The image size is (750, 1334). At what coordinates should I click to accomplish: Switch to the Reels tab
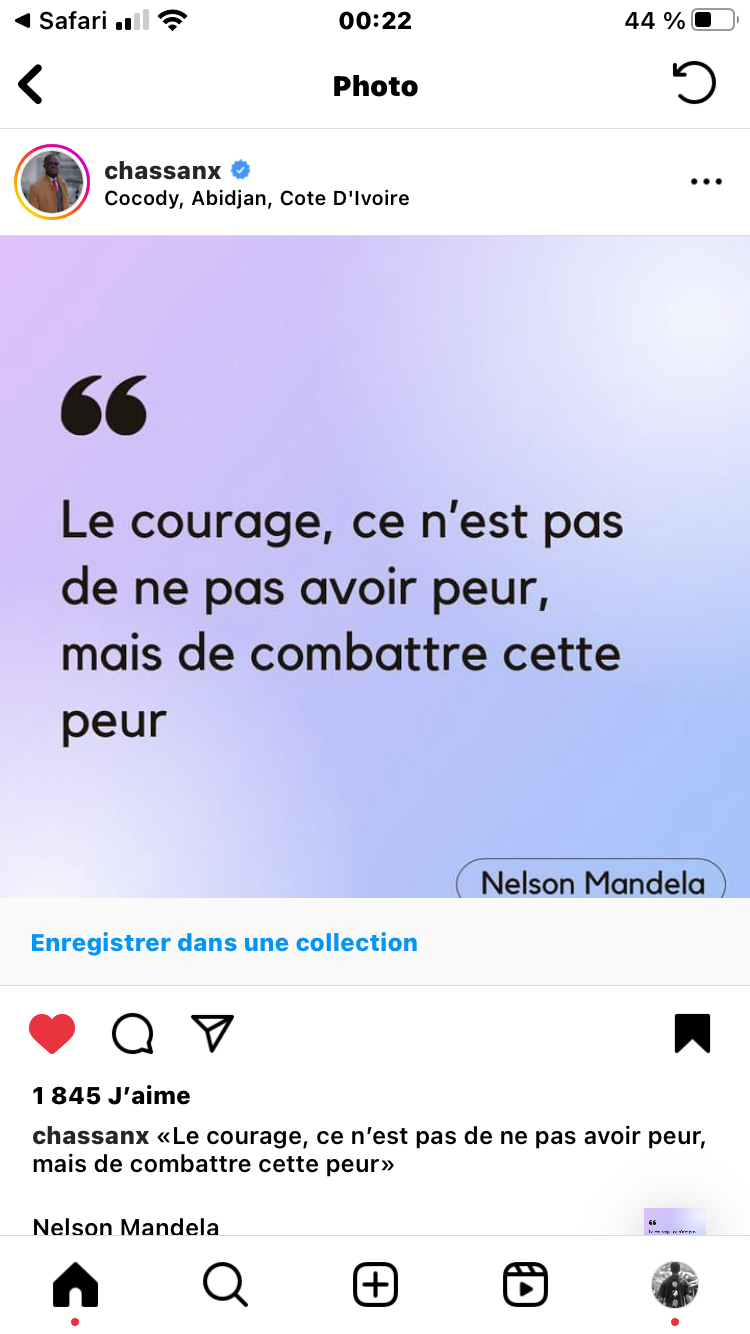click(525, 1285)
